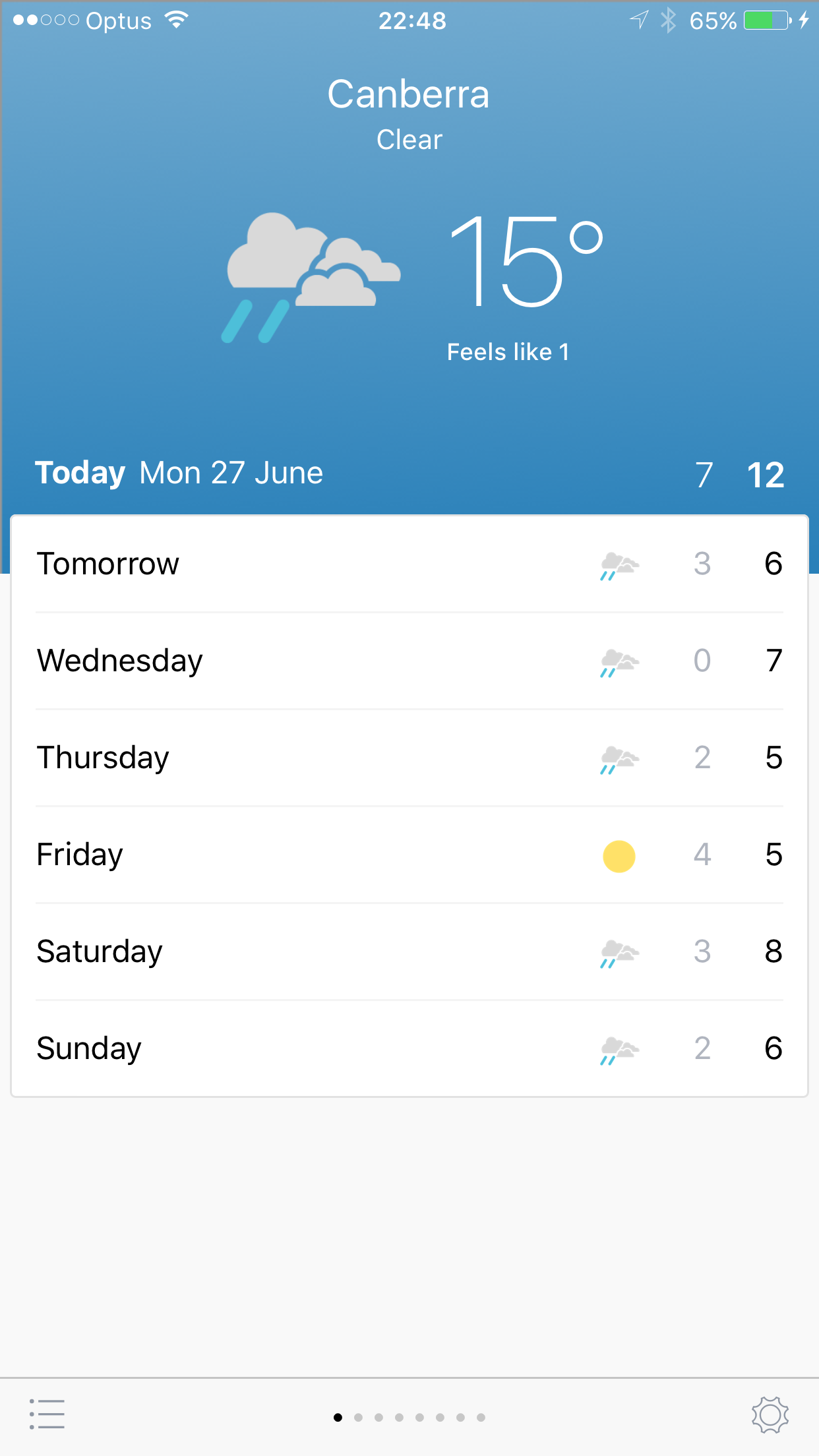Image resolution: width=819 pixels, height=1456 pixels.
Task: View Wednesday's forecast details
Action: [x=409, y=661]
